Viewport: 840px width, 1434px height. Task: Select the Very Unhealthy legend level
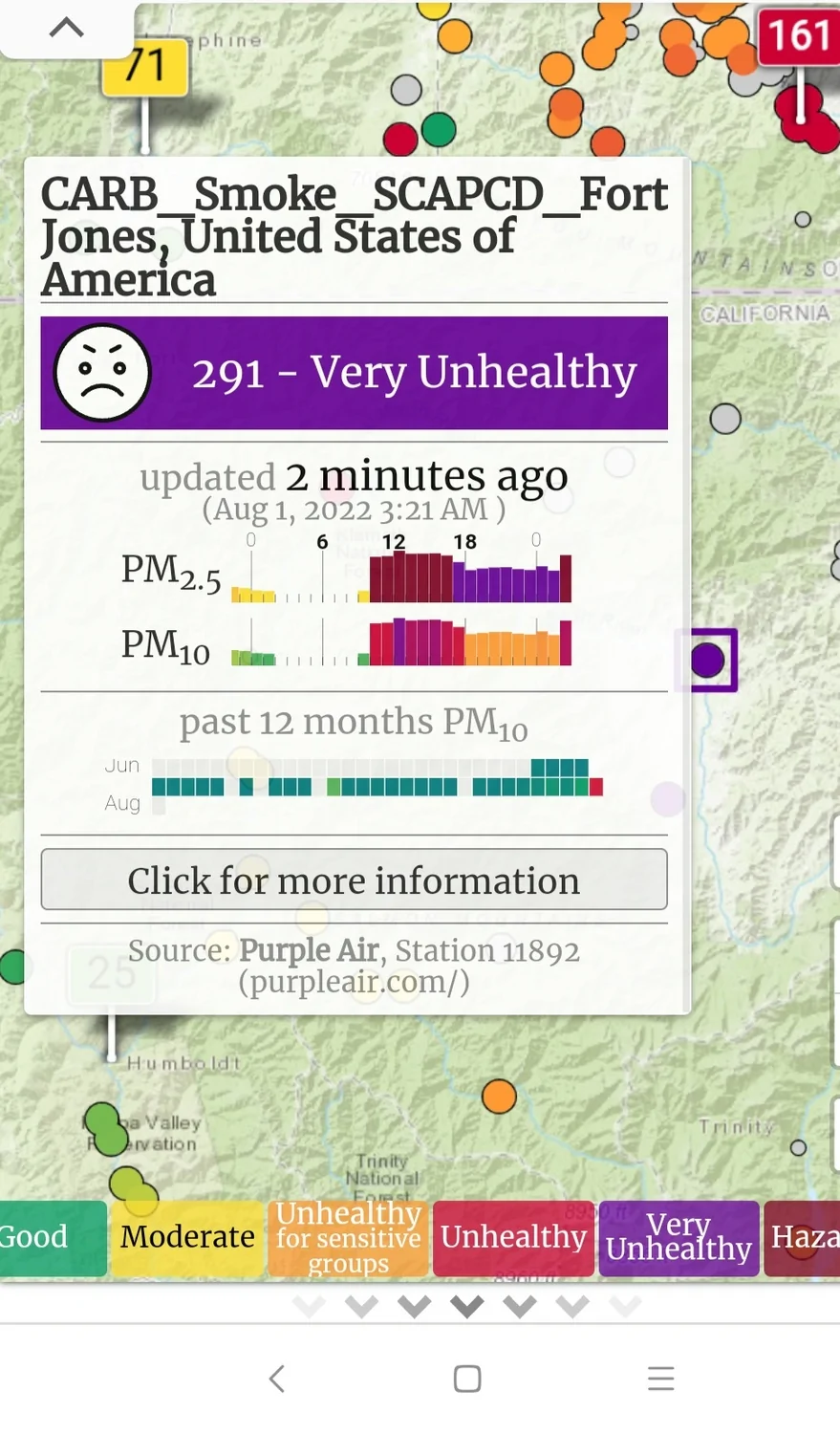(678, 1237)
